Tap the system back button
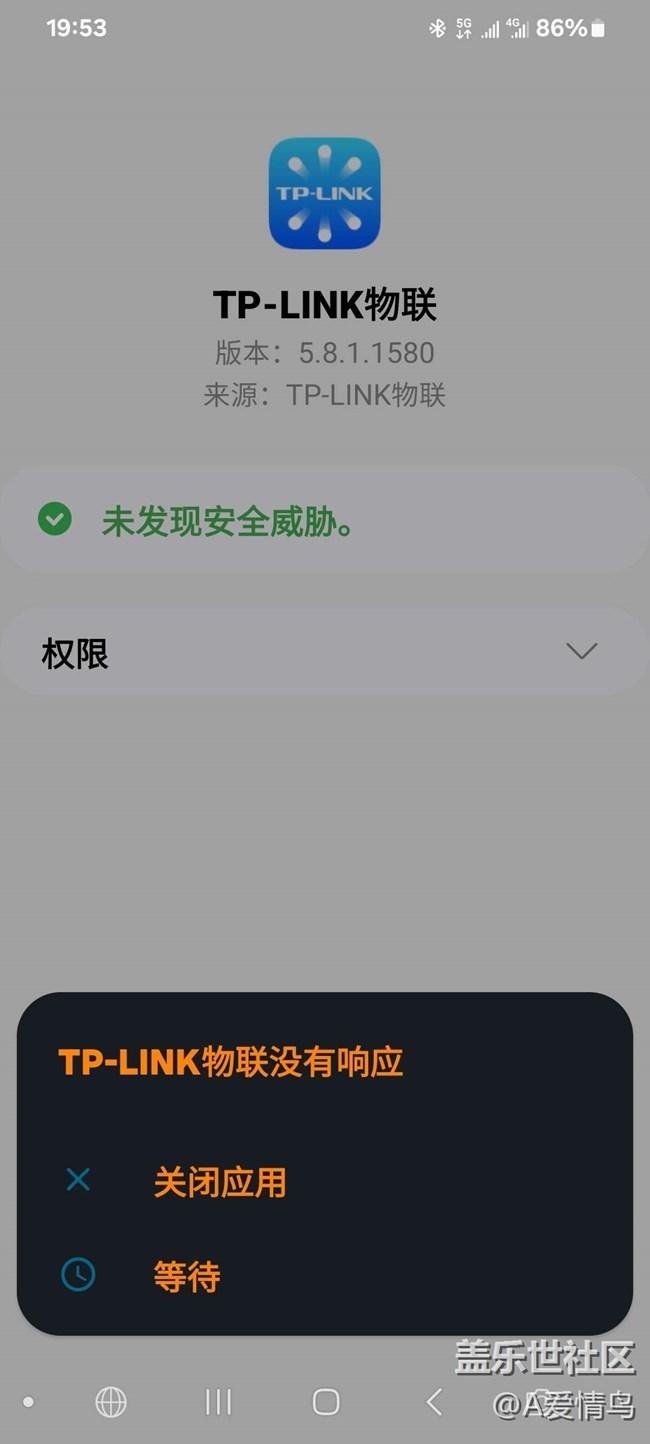The image size is (650, 1444). coord(434,1402)
